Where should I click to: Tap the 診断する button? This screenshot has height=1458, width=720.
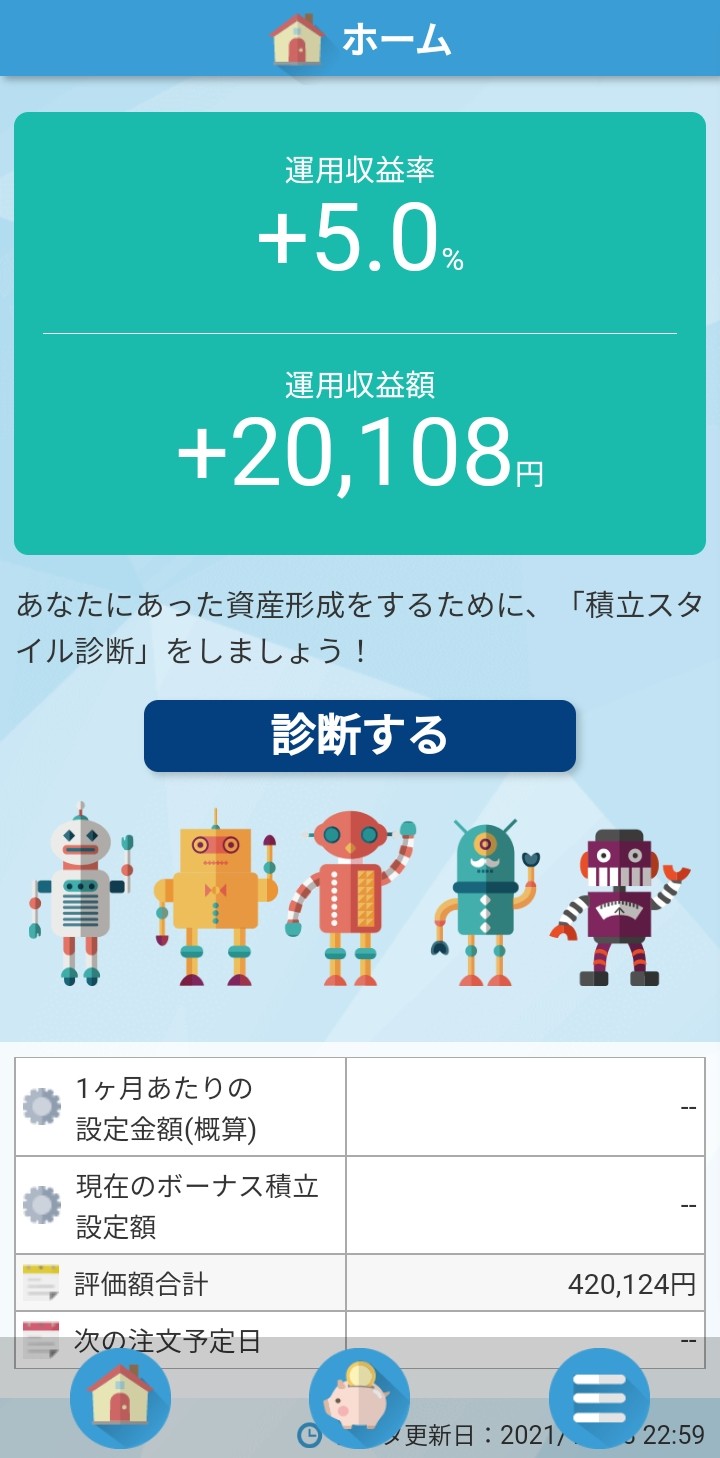[360, 736]
